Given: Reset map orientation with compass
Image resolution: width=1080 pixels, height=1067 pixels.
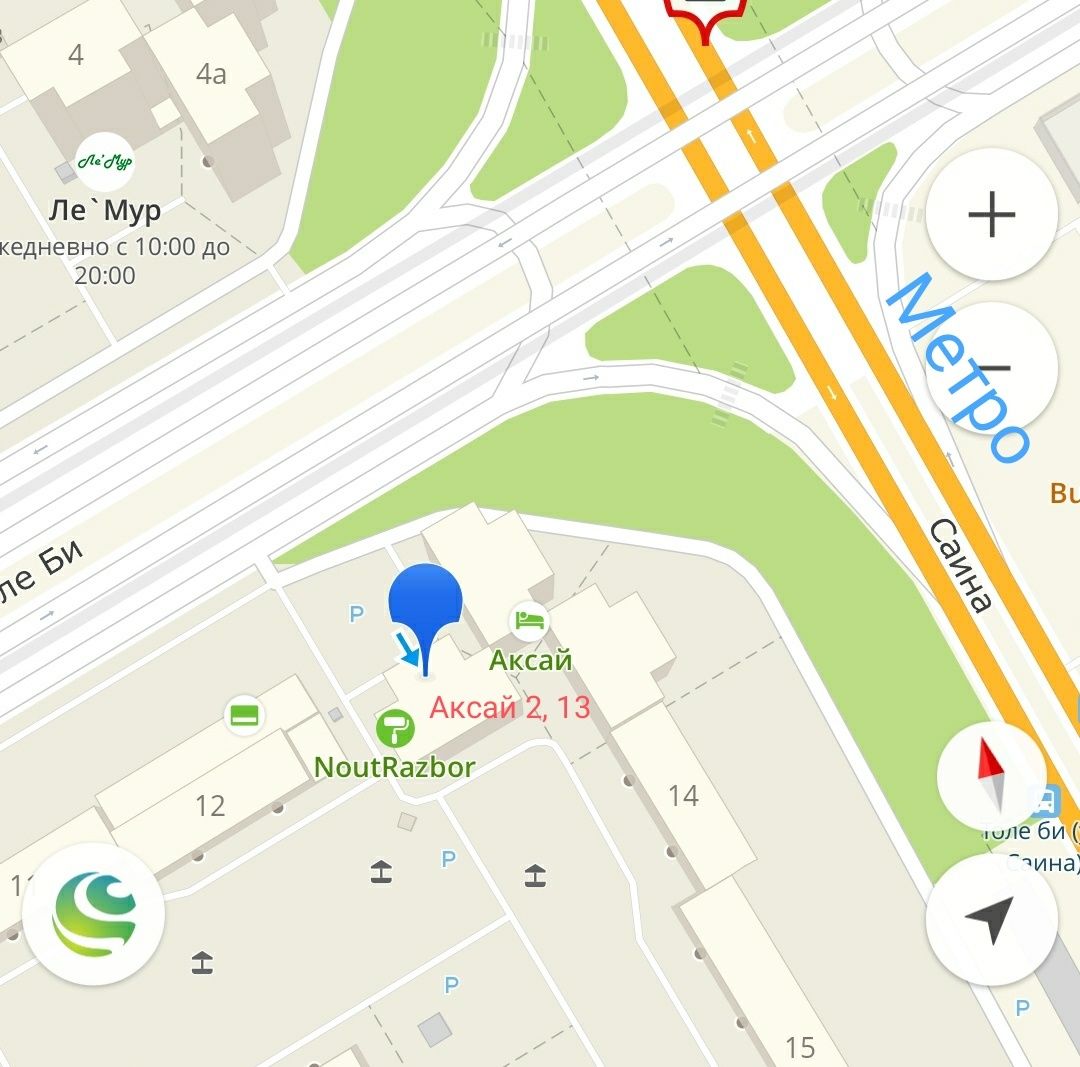Looking at the screenshot, I should point(991,775).
